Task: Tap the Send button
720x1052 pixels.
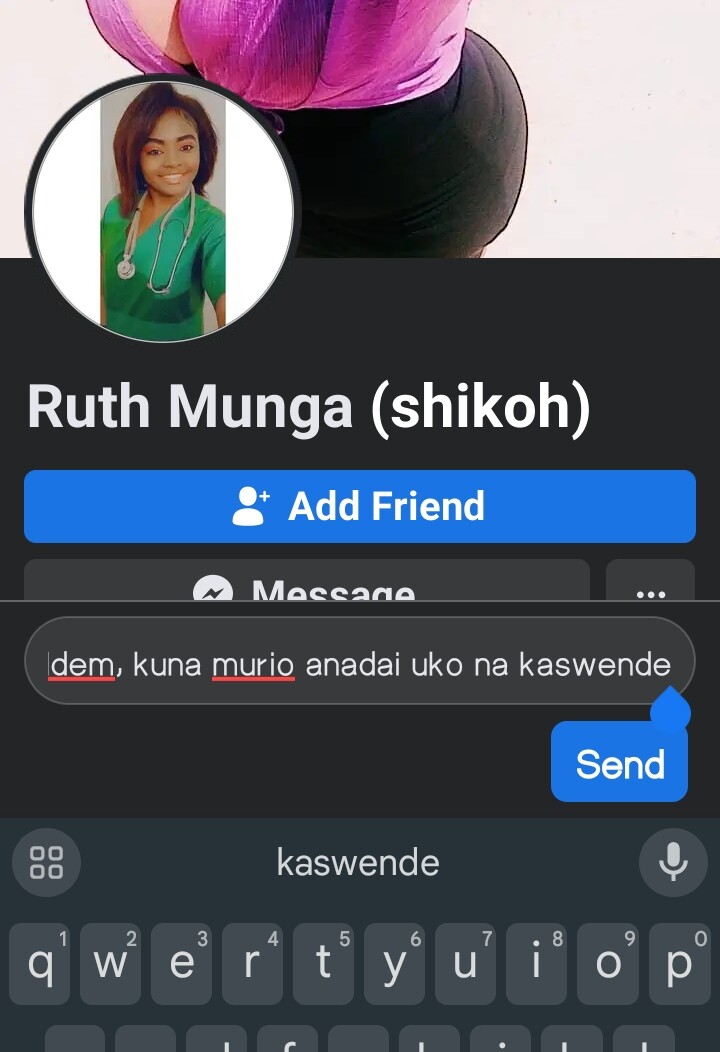Action: tap(619, 763)
